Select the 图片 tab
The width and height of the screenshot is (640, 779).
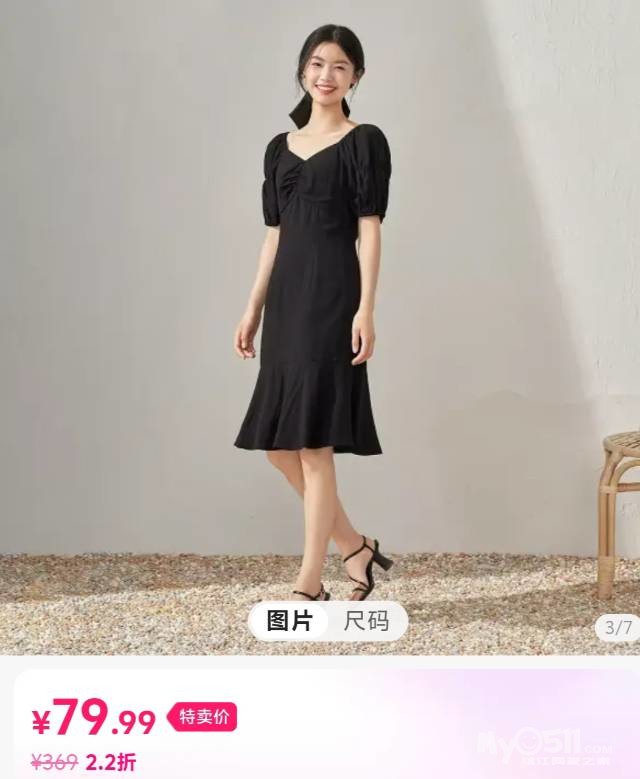tap(289, 621)
